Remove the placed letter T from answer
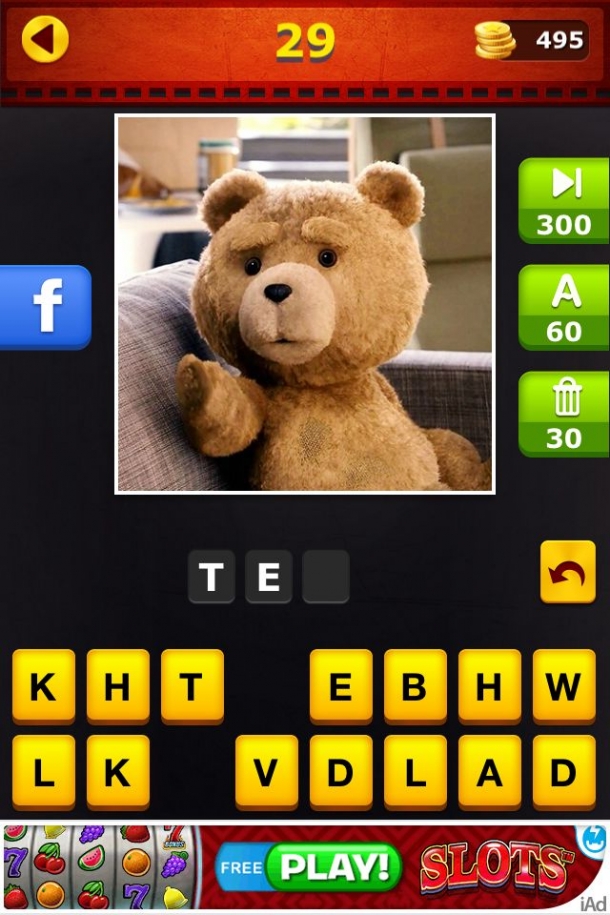 (211, 577)
